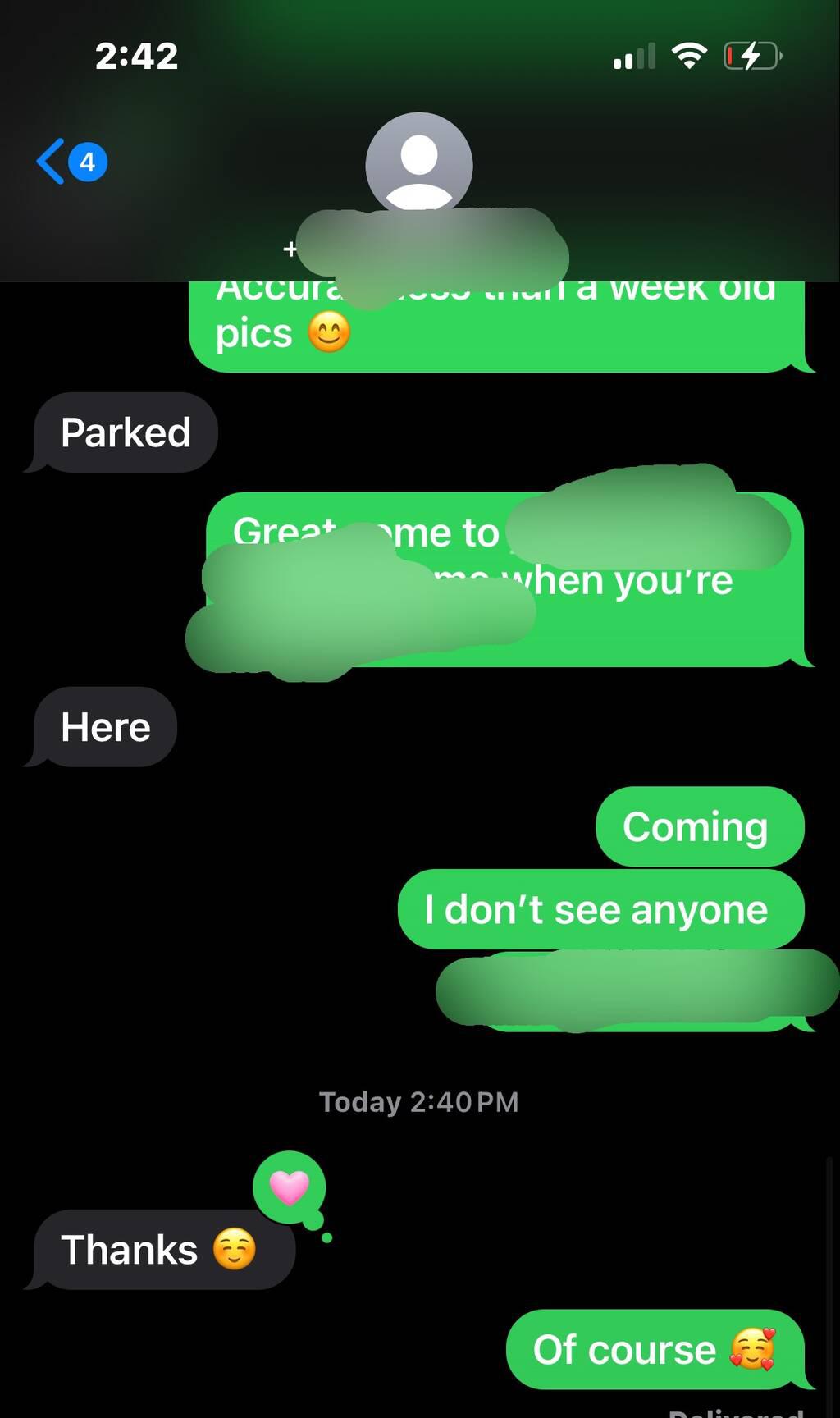Open the contact details avatar
Viewport: 840px width, 1418px height.
coord(418,163)
